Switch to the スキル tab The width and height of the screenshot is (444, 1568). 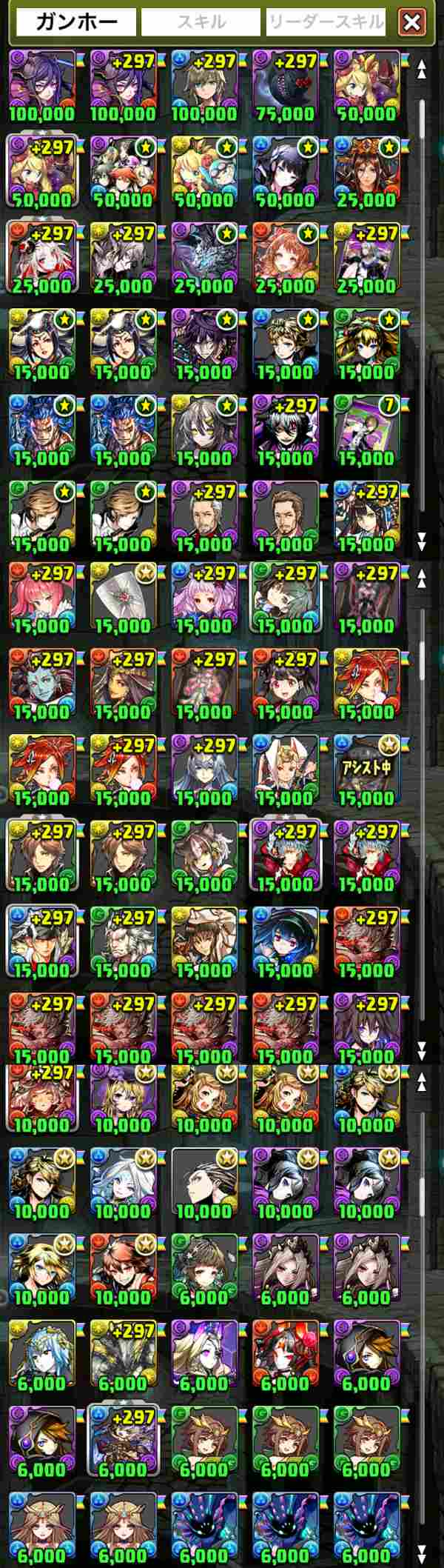click(x=201, y=22)
